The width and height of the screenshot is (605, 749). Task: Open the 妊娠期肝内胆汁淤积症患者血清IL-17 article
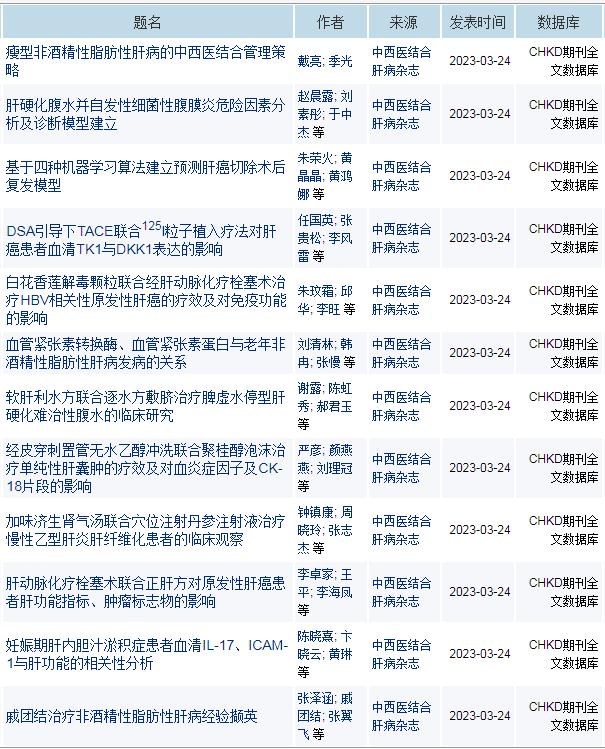coord(144,645)
